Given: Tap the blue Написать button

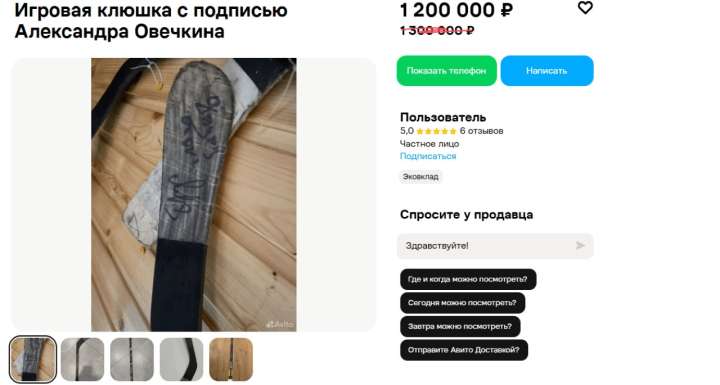Looking at the screenshot, I should coord(546,71).
